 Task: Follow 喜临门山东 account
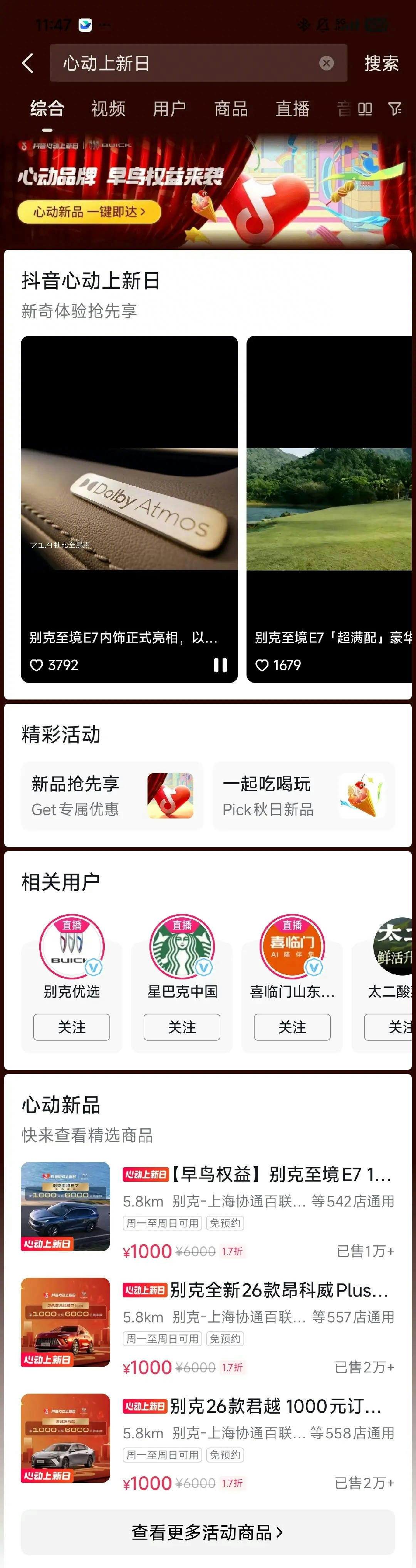(x=292, y=1027)
